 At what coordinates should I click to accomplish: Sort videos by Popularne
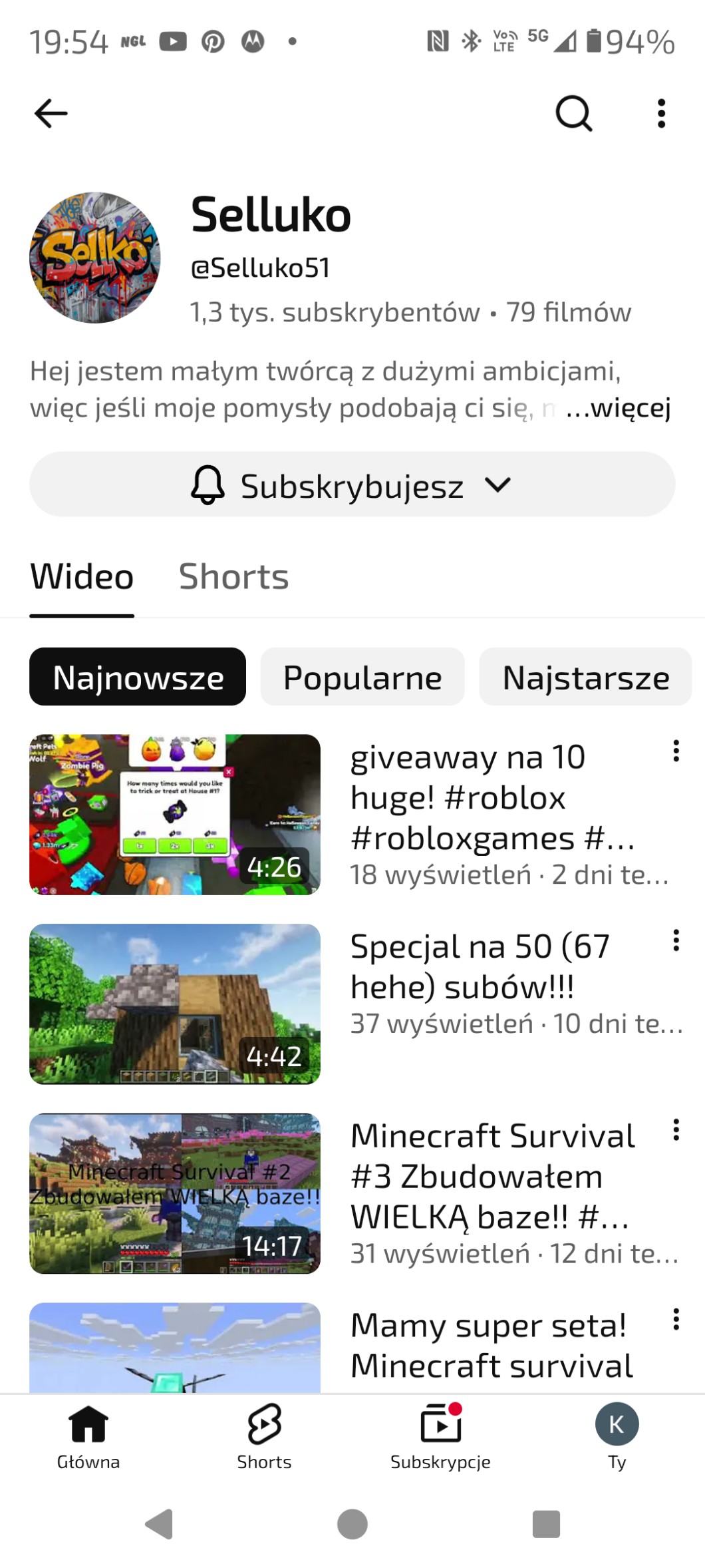pyautogui.click(x=362, y=677)
